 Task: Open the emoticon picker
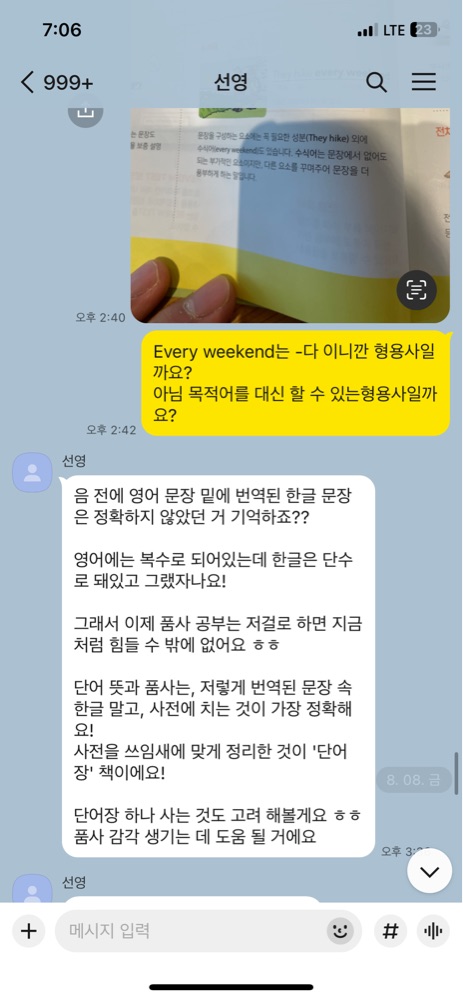tap(341, 931)
